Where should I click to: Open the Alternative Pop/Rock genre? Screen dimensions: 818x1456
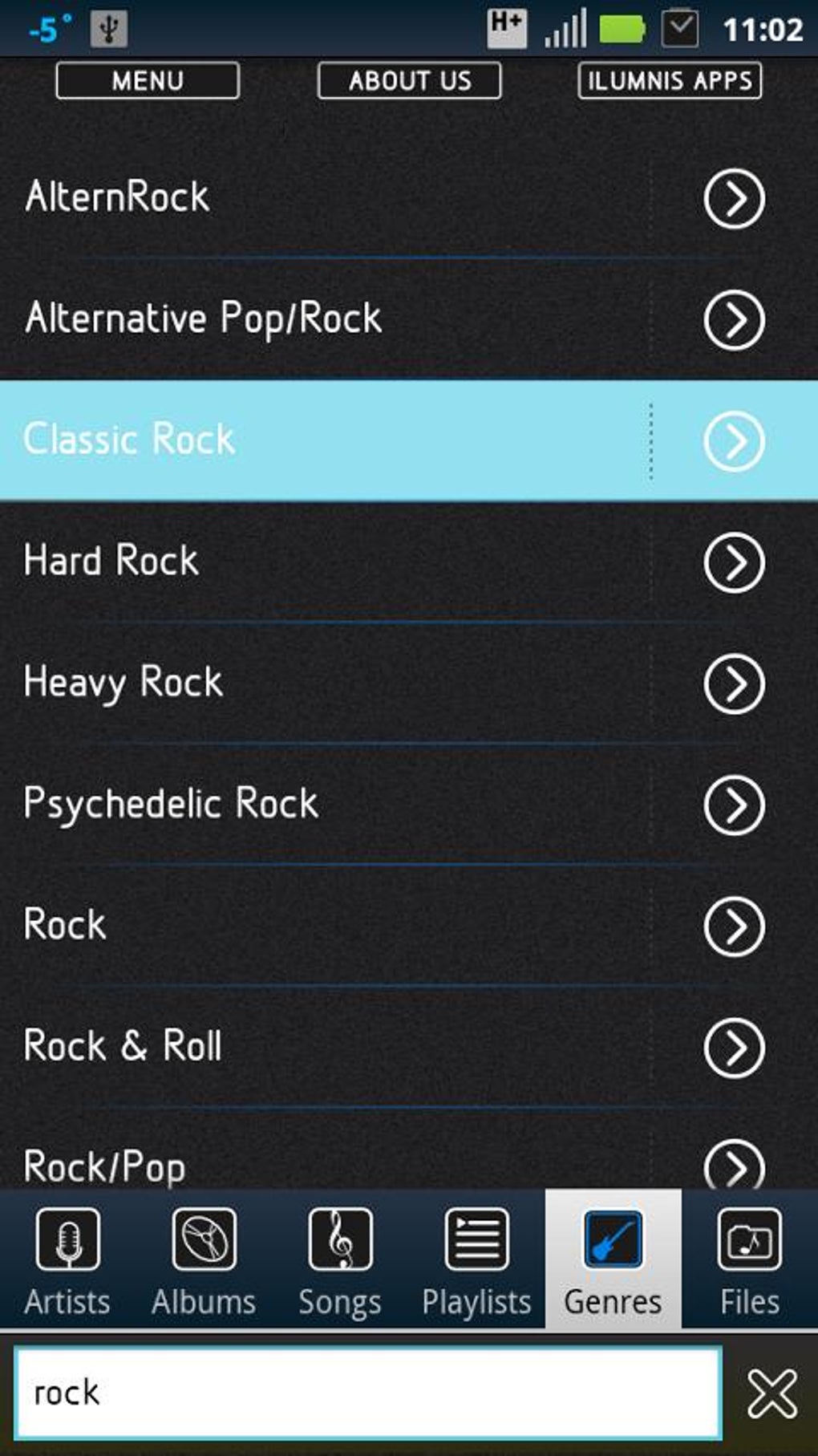[x=409, y=319]
